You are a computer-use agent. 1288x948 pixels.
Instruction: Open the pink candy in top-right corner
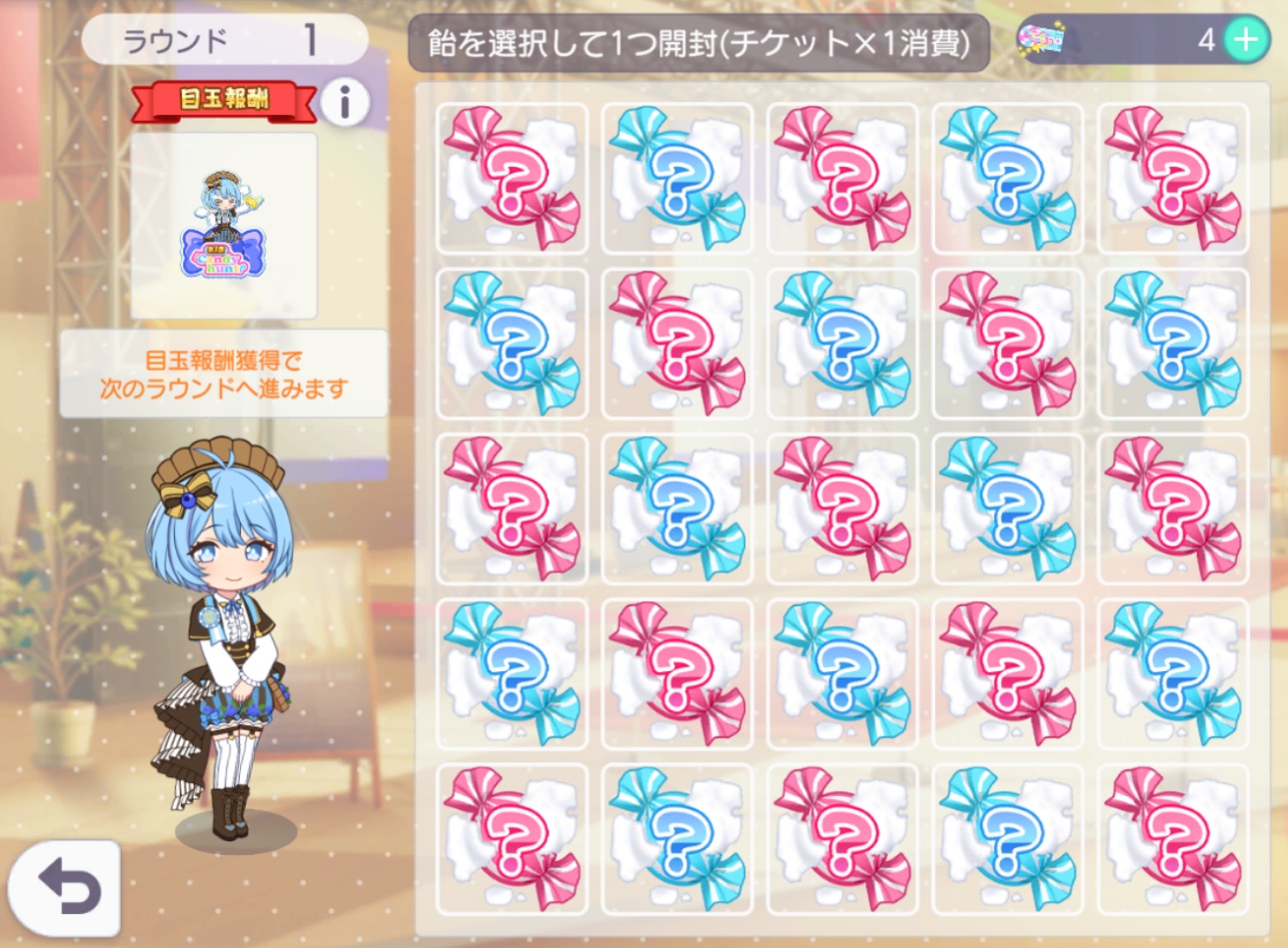[x=1173, y=178]
